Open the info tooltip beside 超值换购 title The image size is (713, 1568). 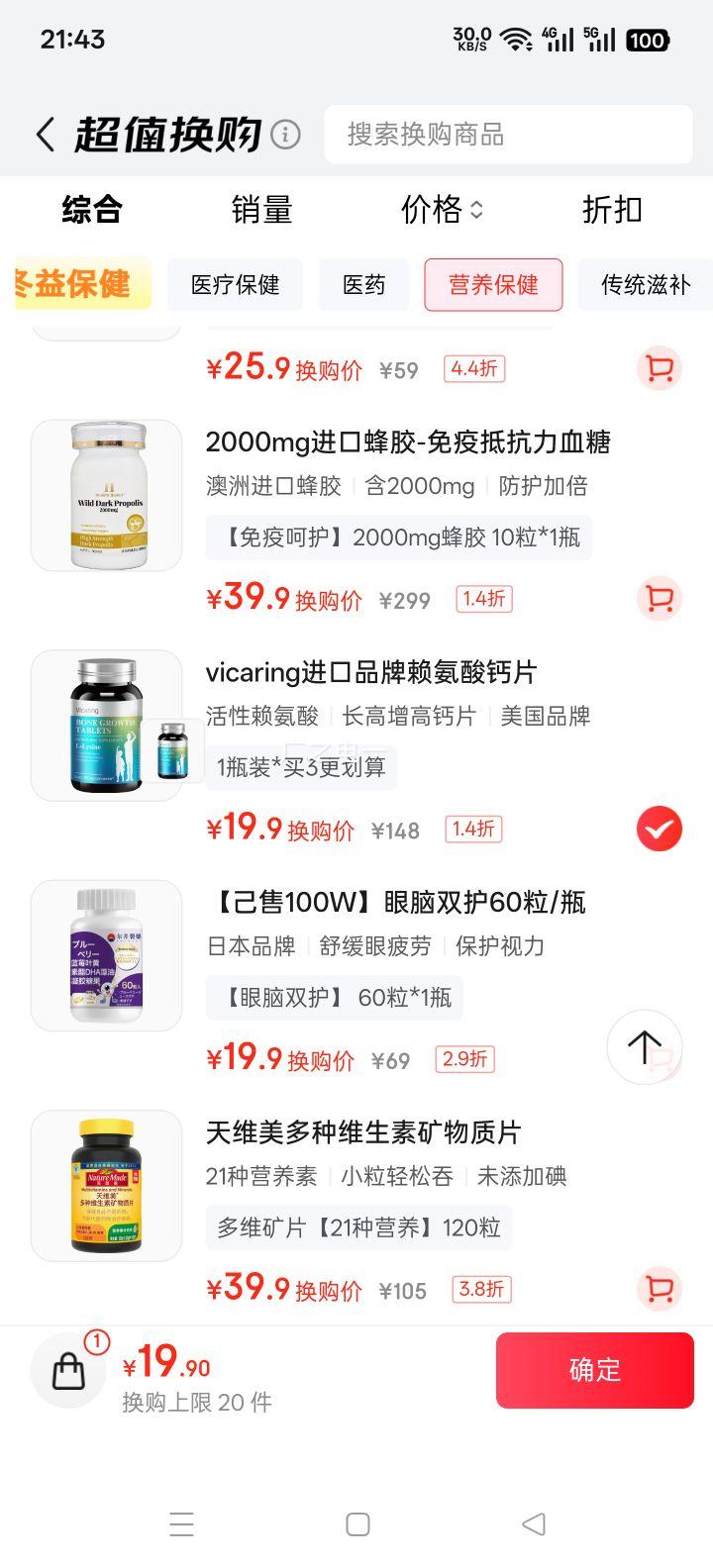285,134
